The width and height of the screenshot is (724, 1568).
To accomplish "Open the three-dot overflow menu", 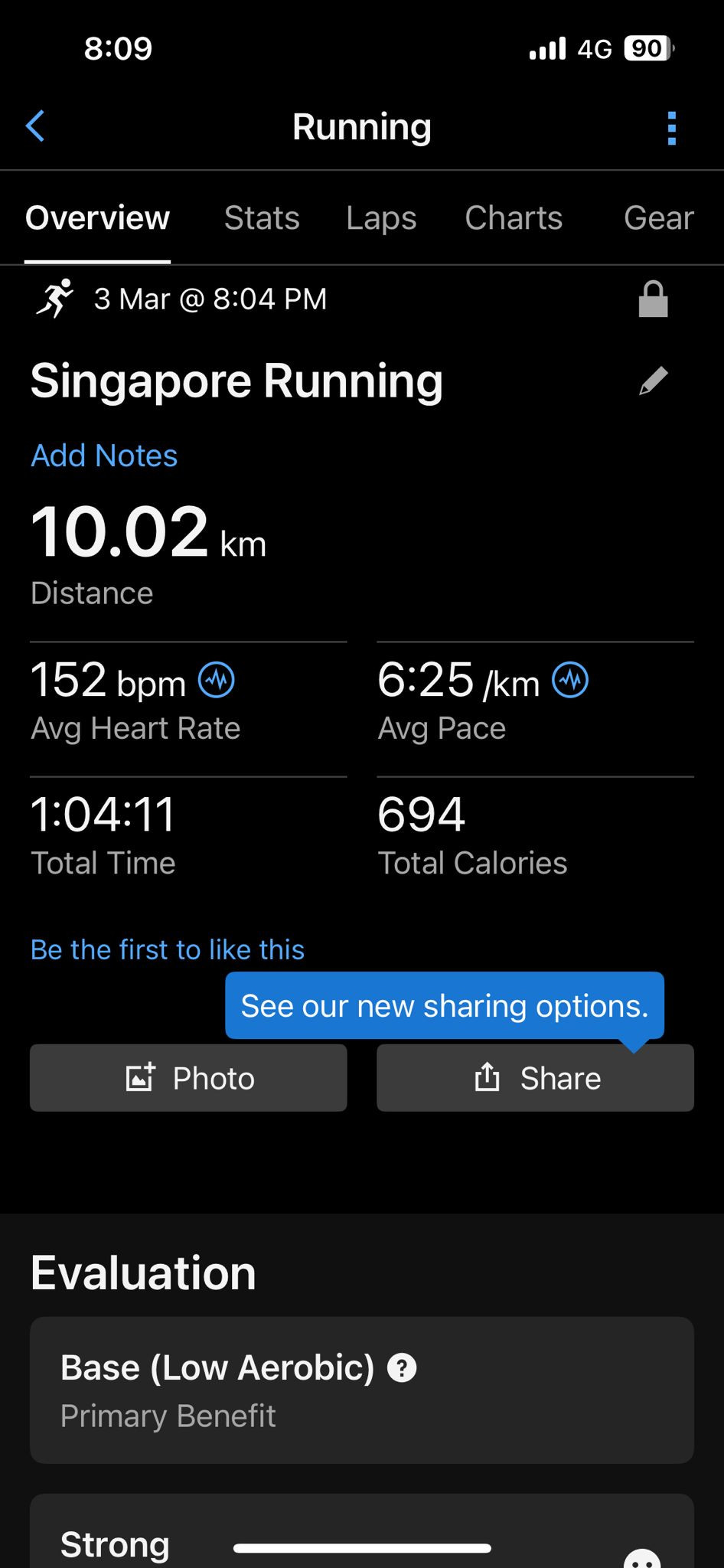I will [x=671, y=128].
